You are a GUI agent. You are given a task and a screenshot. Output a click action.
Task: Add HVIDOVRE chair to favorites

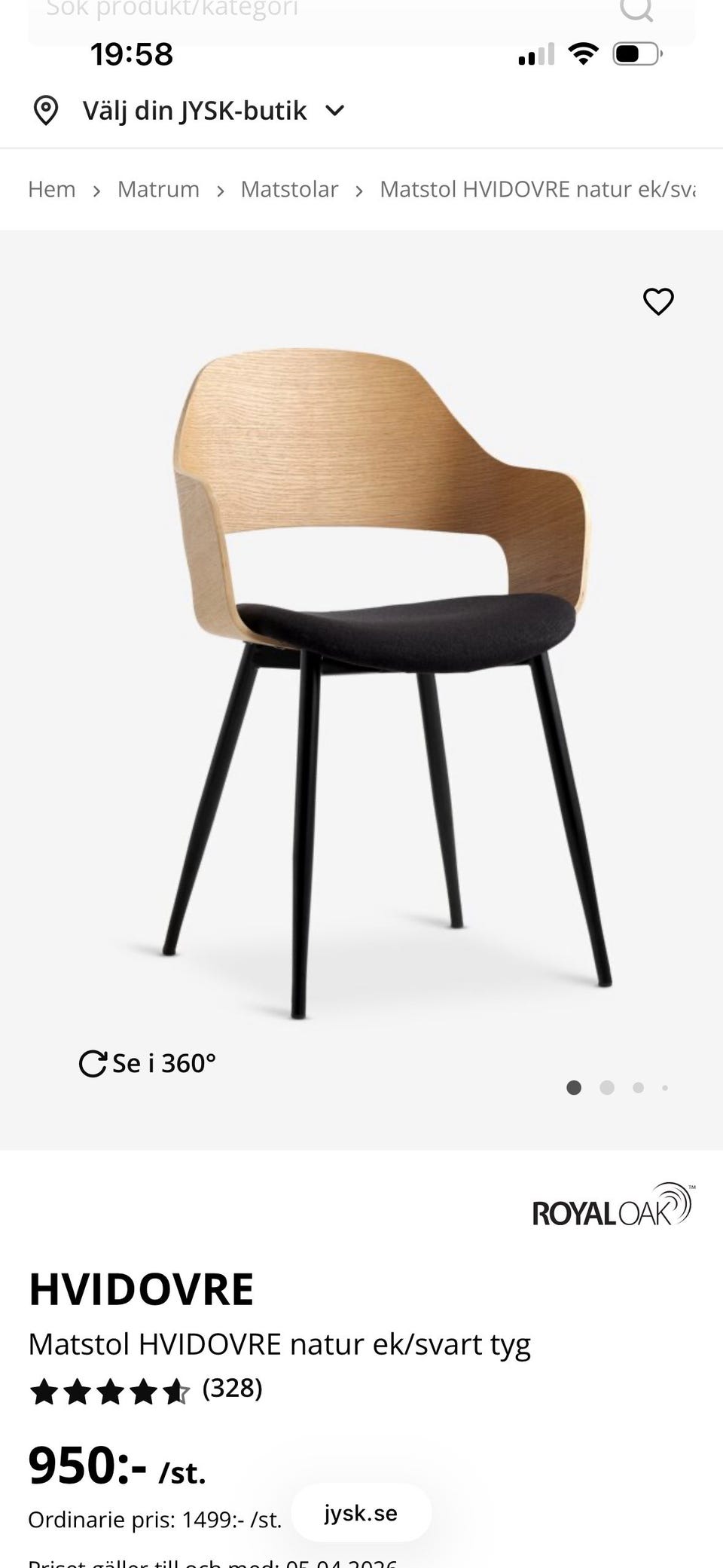coord(658,302)
